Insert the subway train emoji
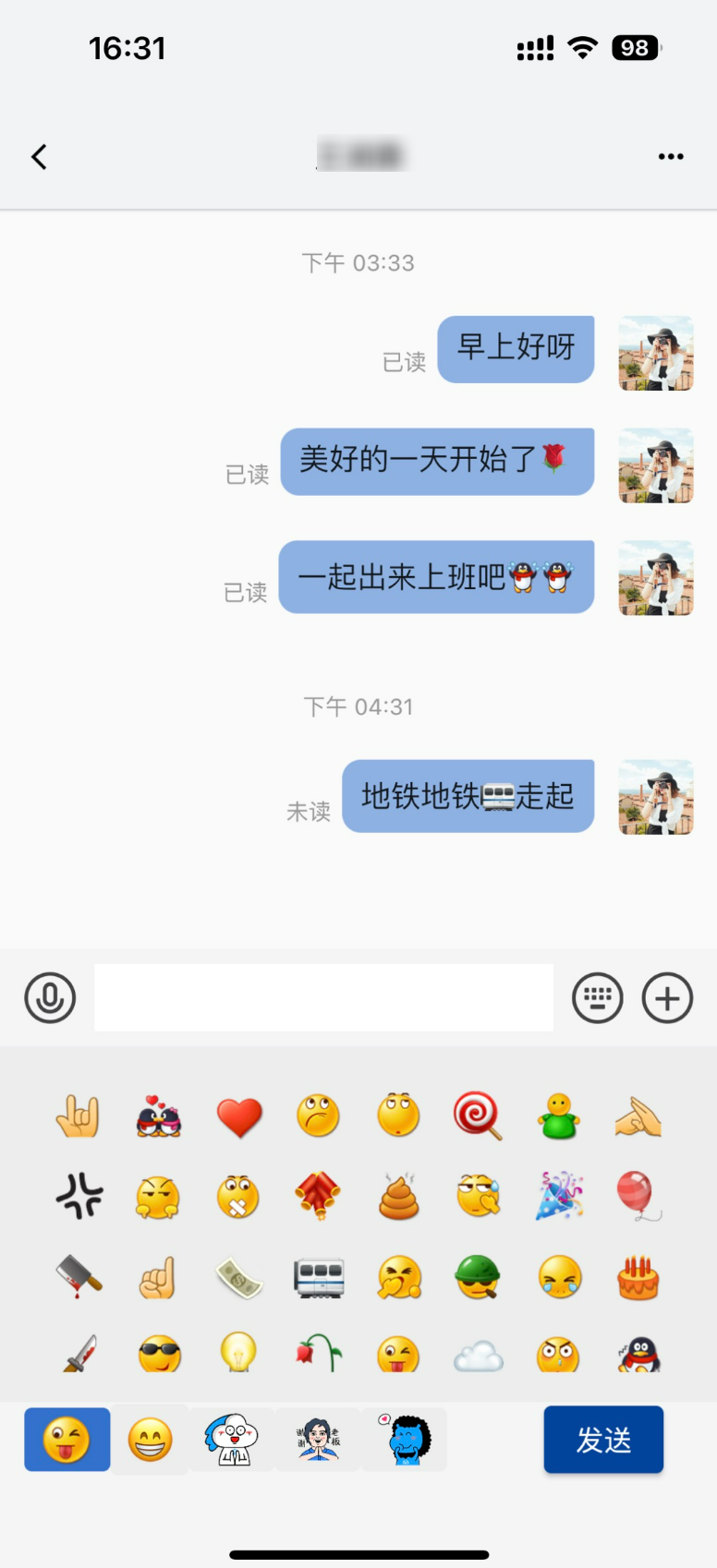The image size is (717, 1568). coord(319,1279)
